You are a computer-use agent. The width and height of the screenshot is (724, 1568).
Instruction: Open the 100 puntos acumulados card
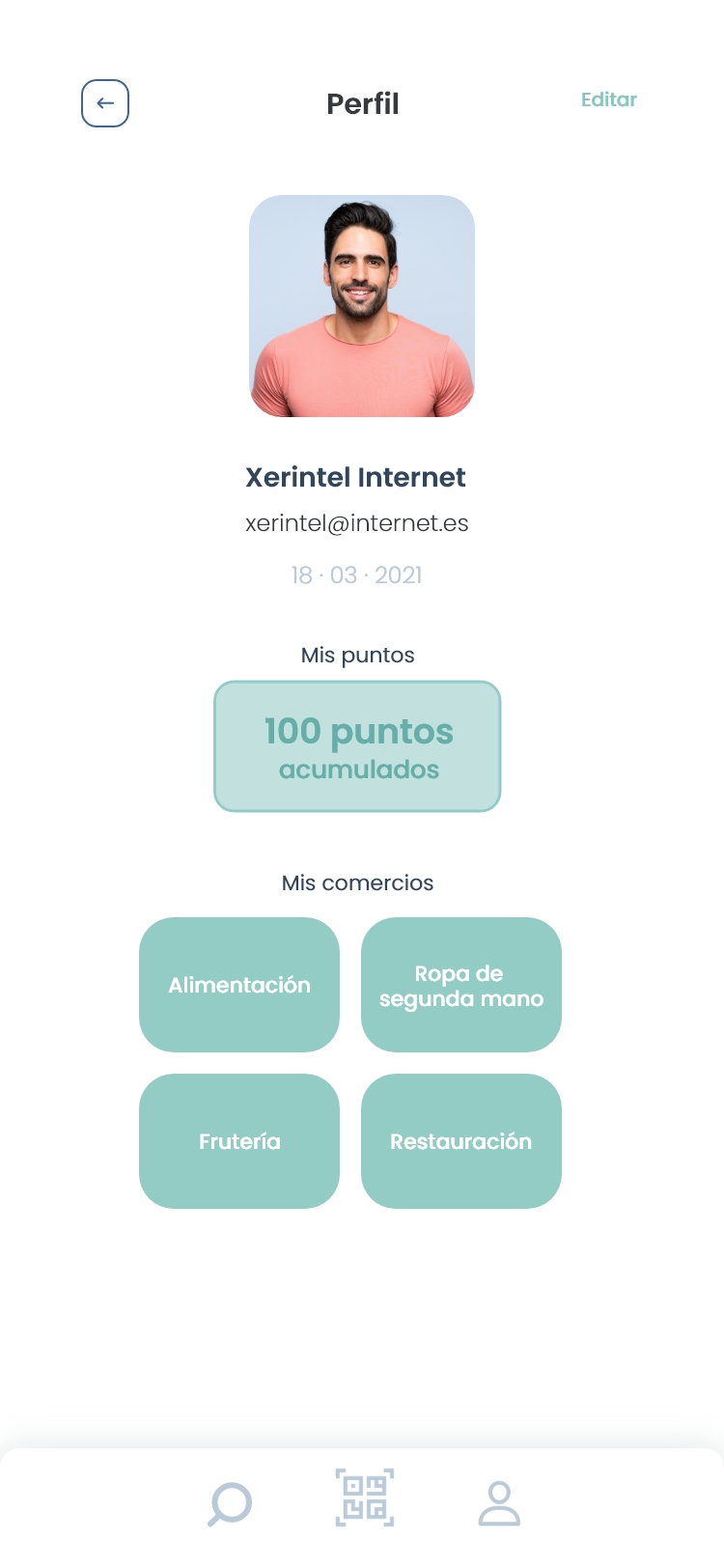pos(357,746)
